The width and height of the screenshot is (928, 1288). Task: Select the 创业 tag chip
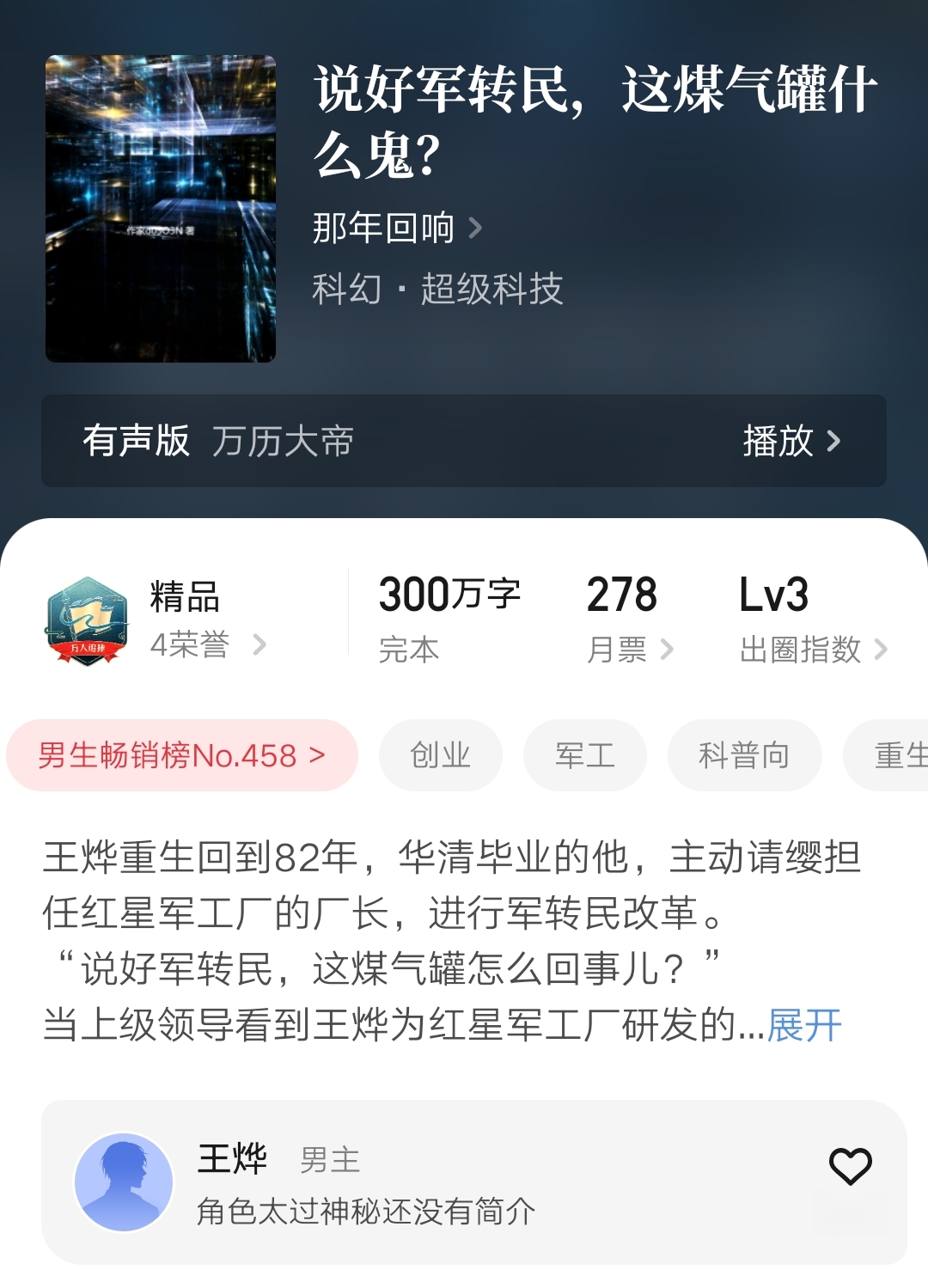(441, 756)
